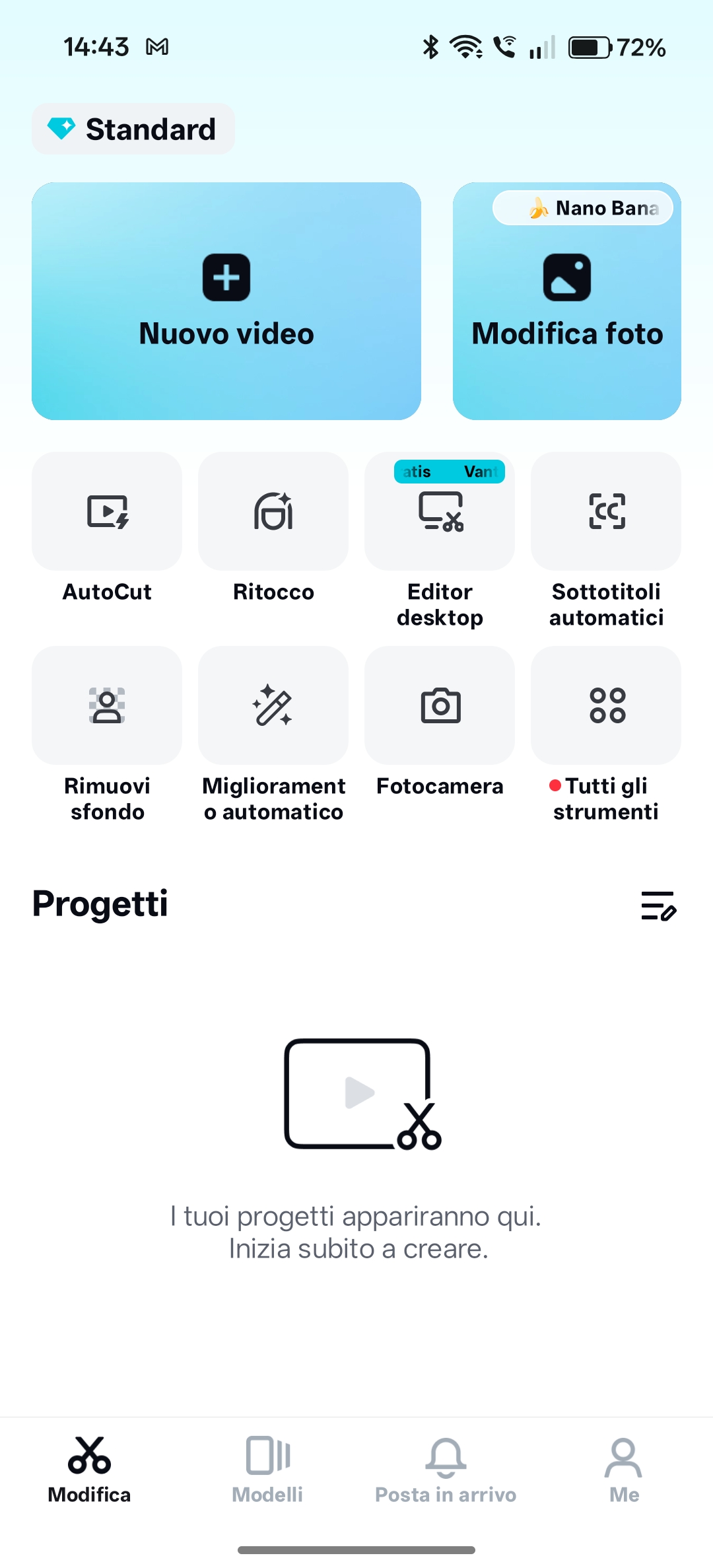Launch the AutoCut tool
This screenshot has width=713, height=1568.
pos(107,512)
